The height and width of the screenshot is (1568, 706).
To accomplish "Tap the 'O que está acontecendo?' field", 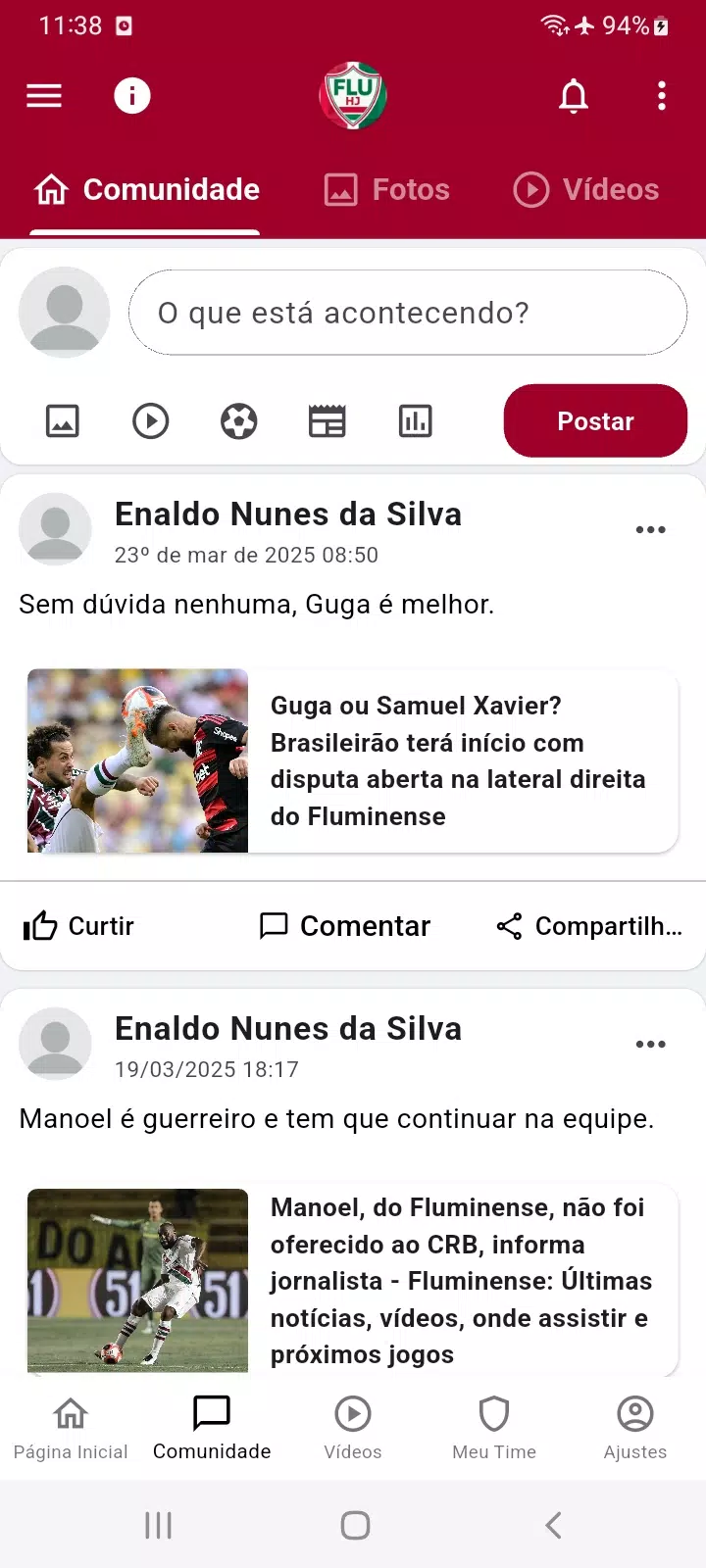I will [408, 313].
